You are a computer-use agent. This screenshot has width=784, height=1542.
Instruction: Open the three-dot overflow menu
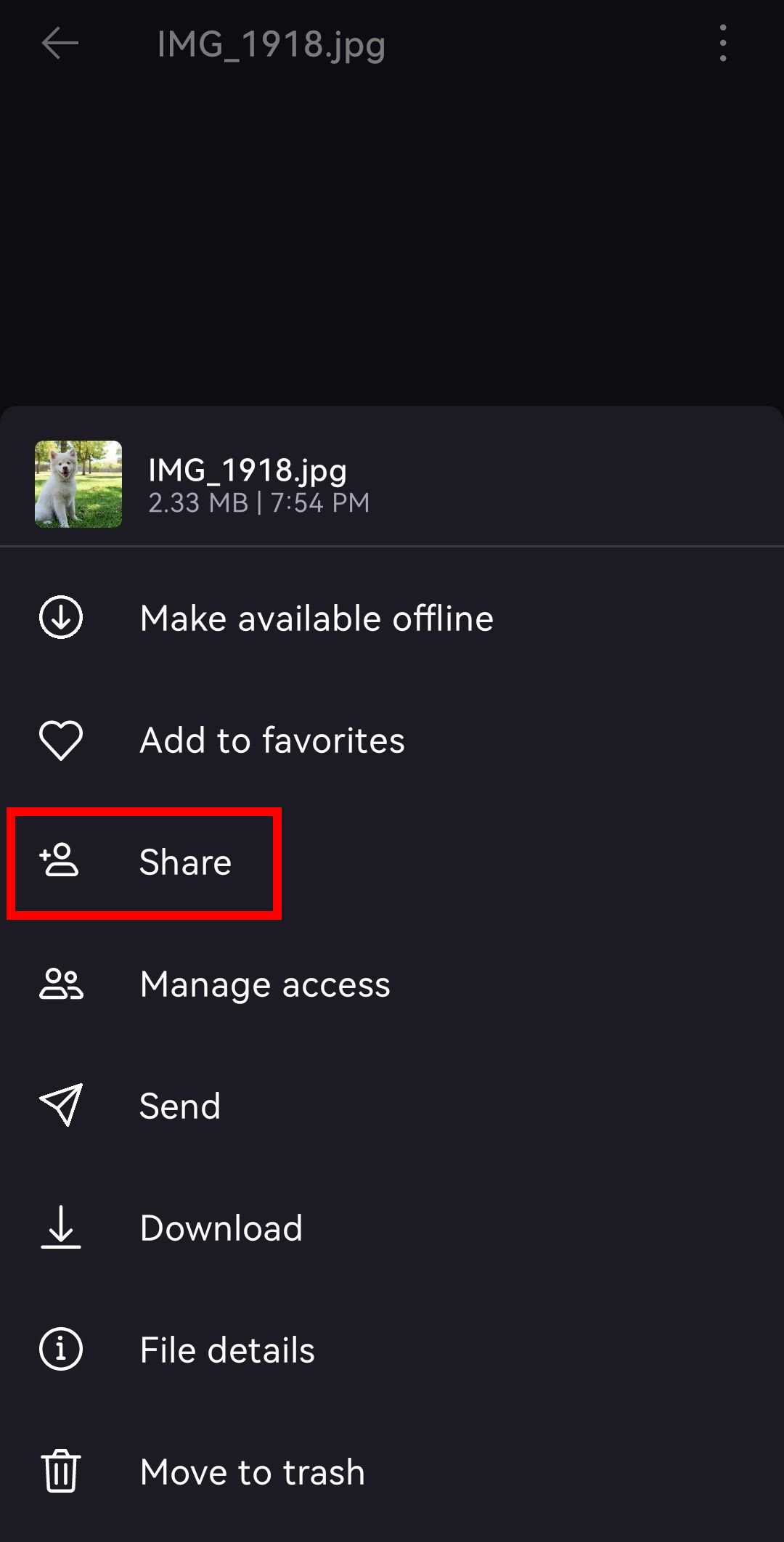tap(723, 43)
